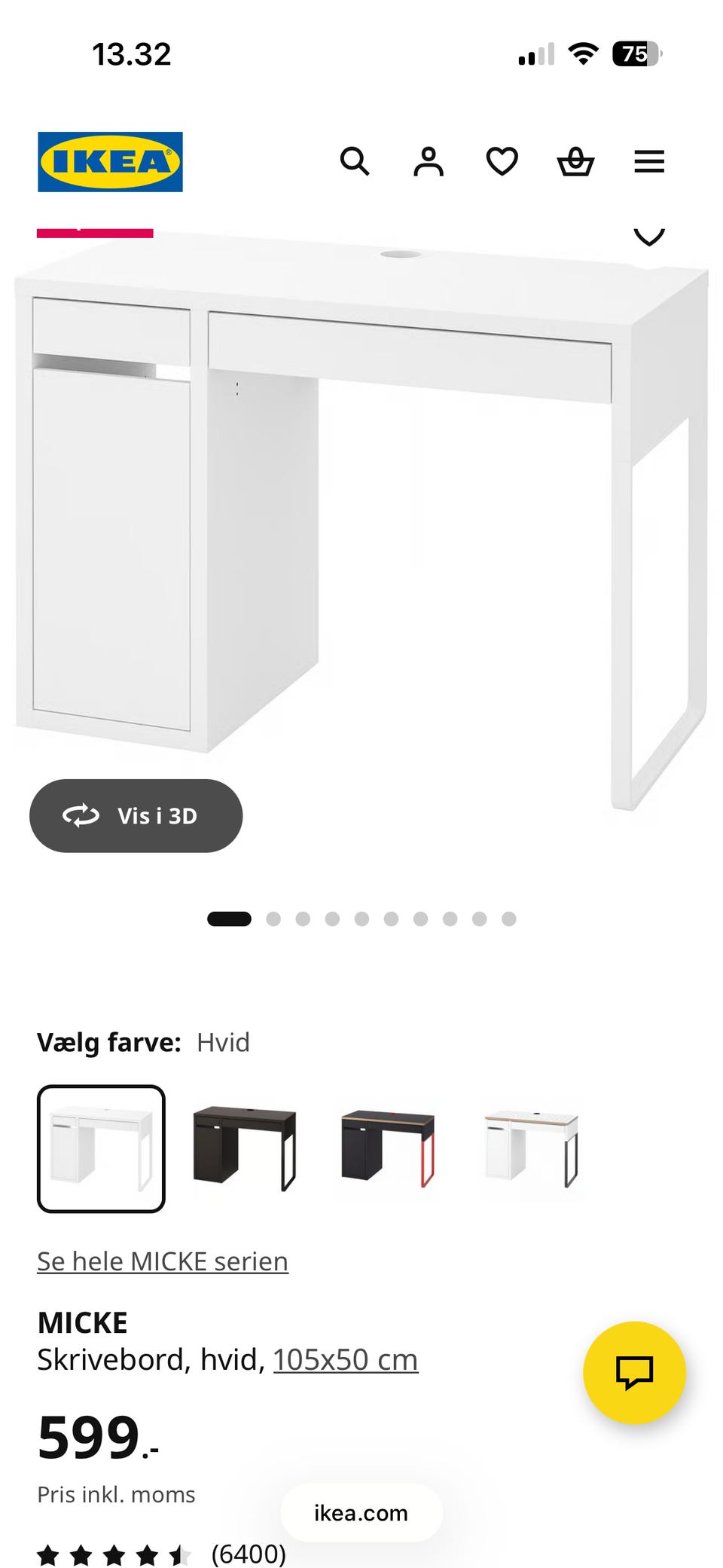Open the 105x50 cm size link
723x1568 pixels.
pos(346,1359)
